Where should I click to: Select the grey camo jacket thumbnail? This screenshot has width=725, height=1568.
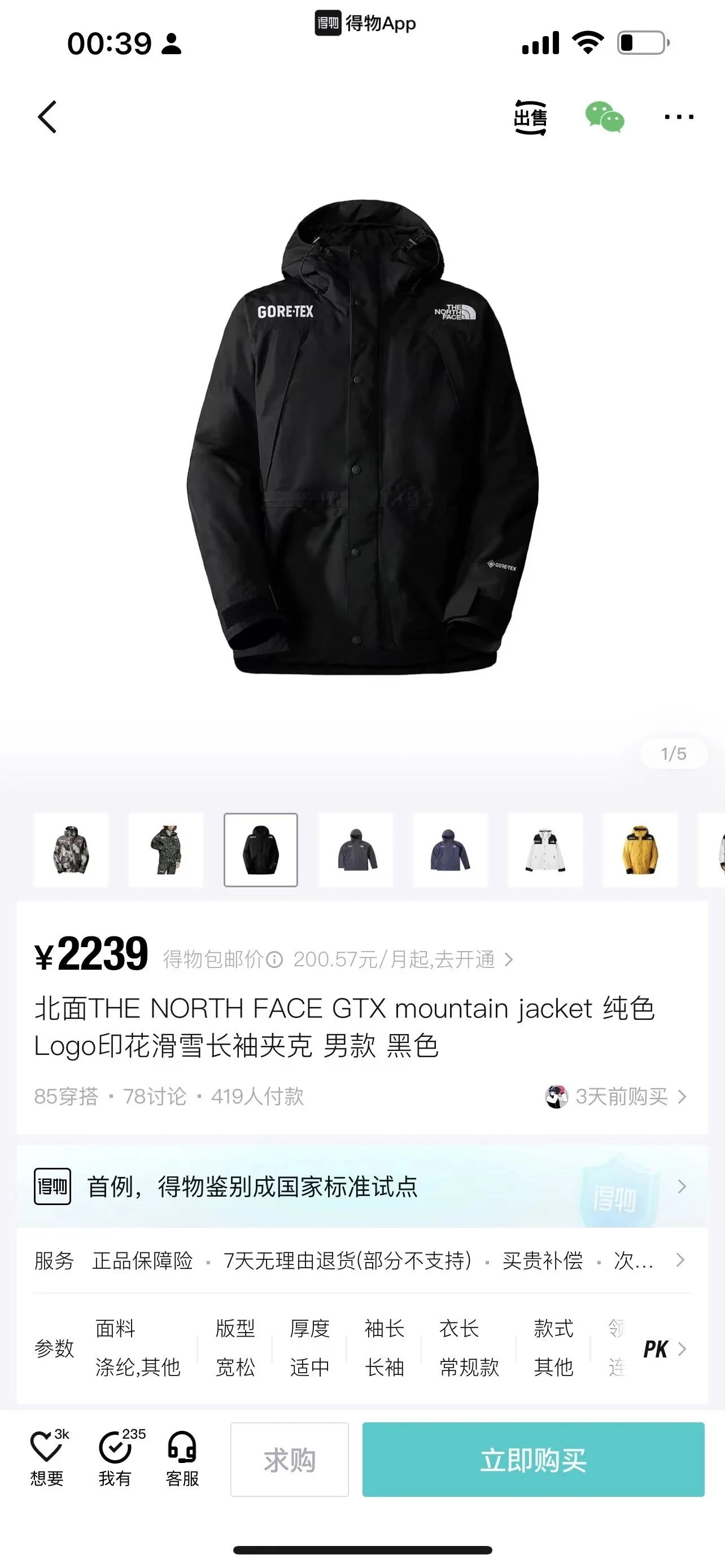coord(71,849)
